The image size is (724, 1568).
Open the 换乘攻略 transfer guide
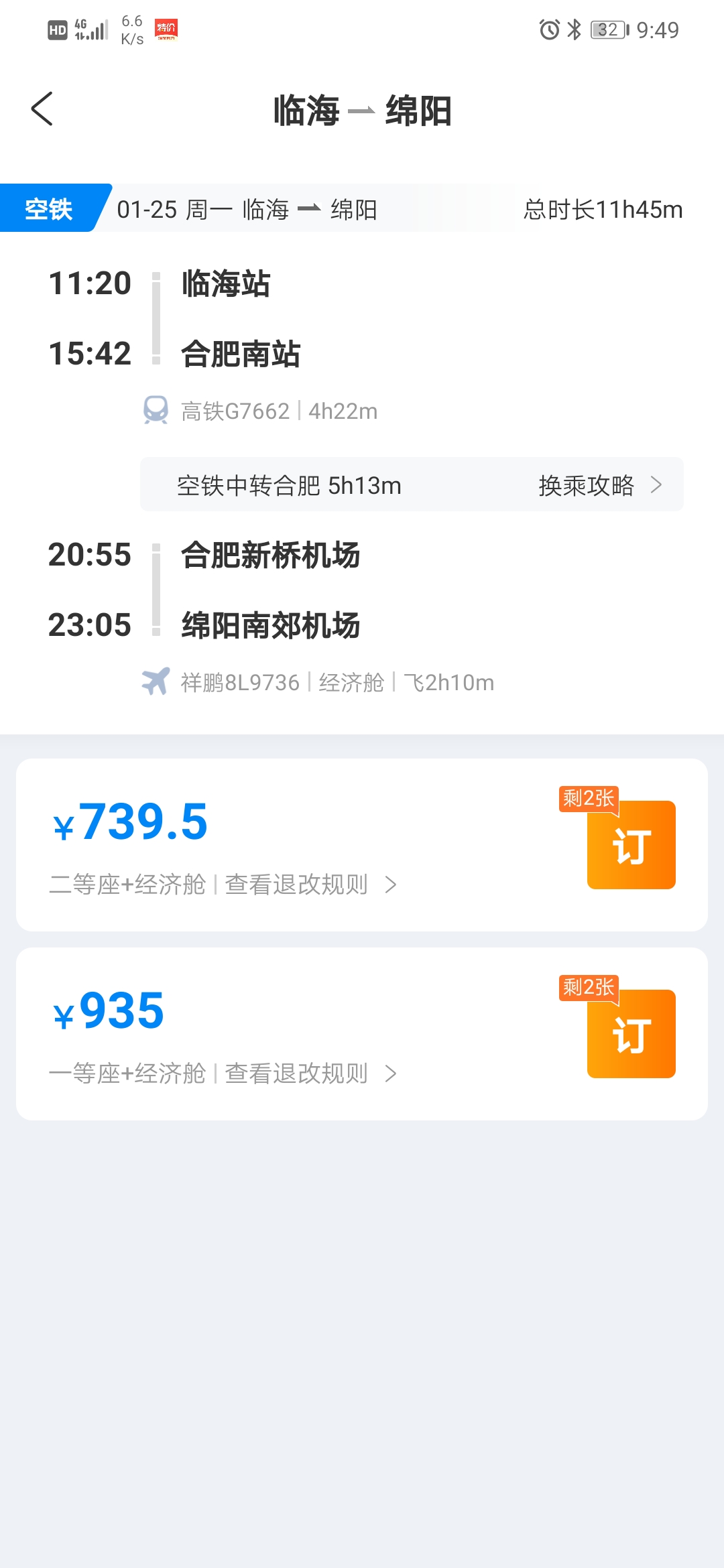(x=599, y=485)
